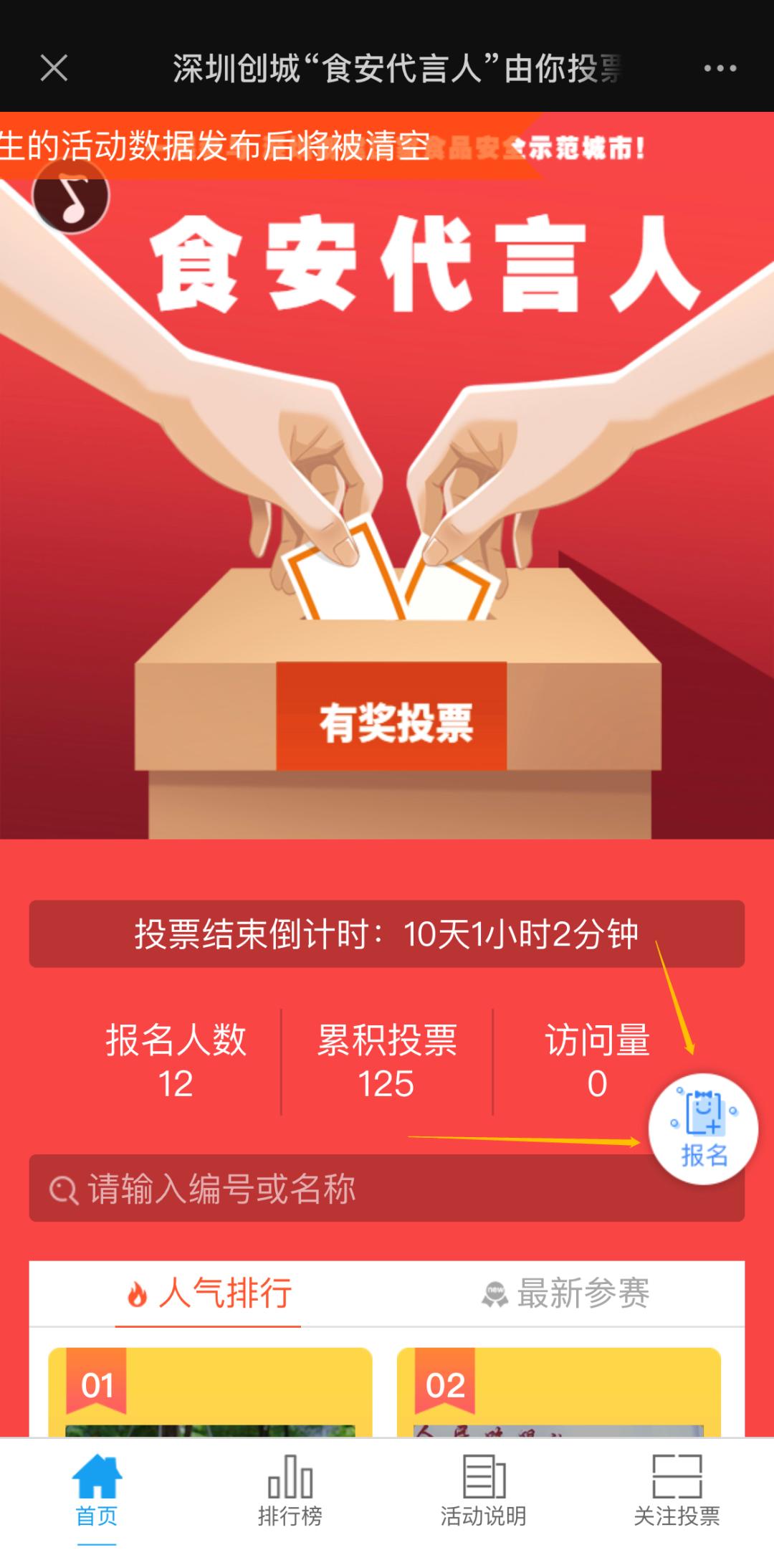Open the three-dot overflow menu
Screen dimensions: 774x1568
pyautogui.click(x=720, y=69)
